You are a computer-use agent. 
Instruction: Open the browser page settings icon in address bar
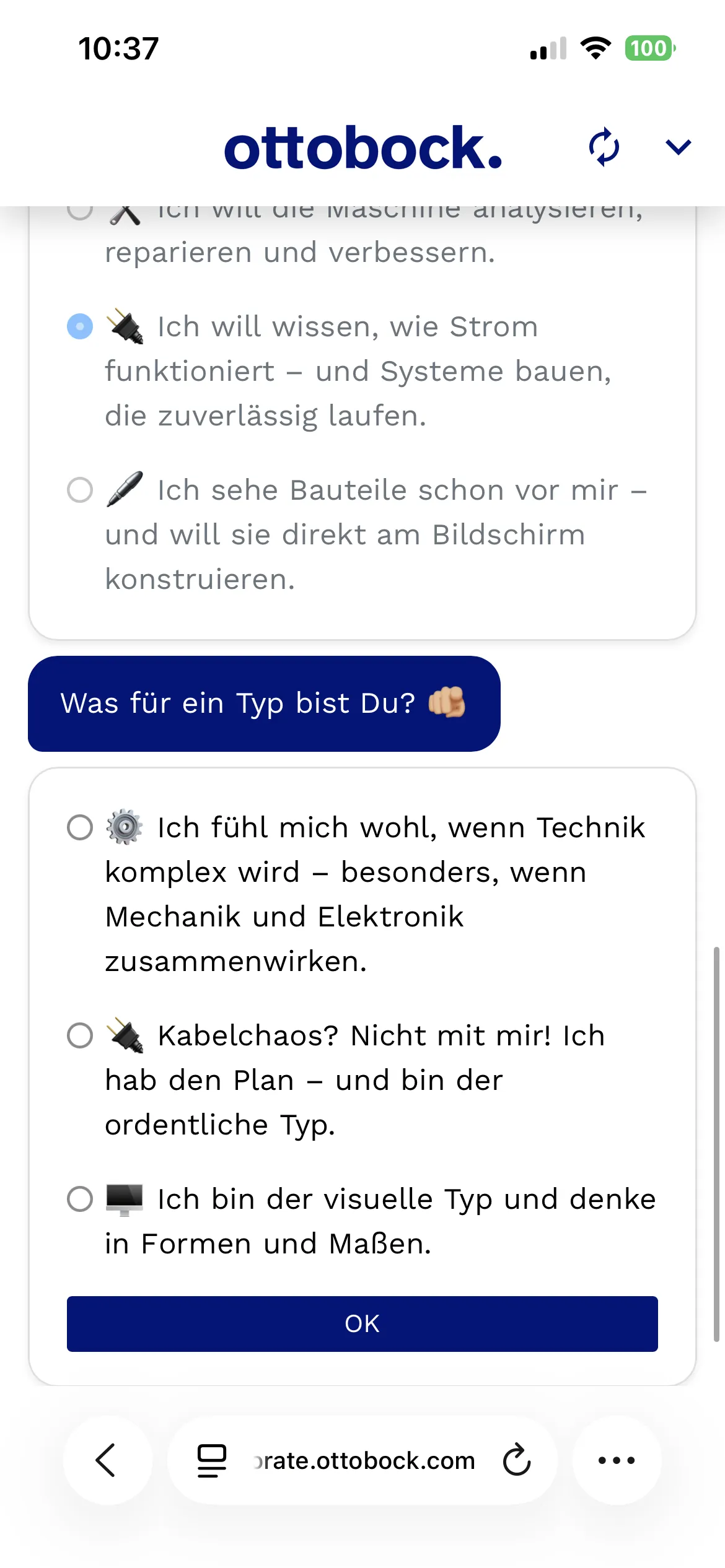pos(211,1461)
